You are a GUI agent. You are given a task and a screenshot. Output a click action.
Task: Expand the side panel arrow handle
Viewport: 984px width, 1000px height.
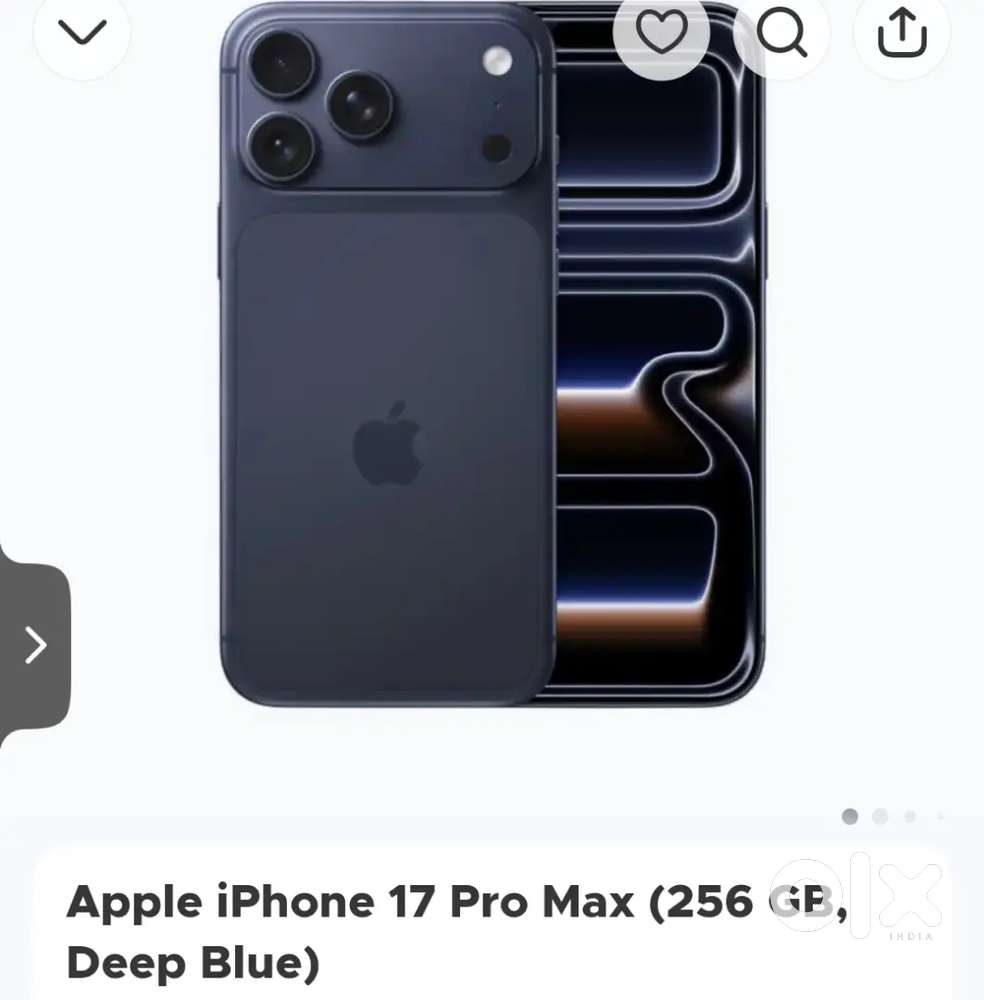point(36,645)
